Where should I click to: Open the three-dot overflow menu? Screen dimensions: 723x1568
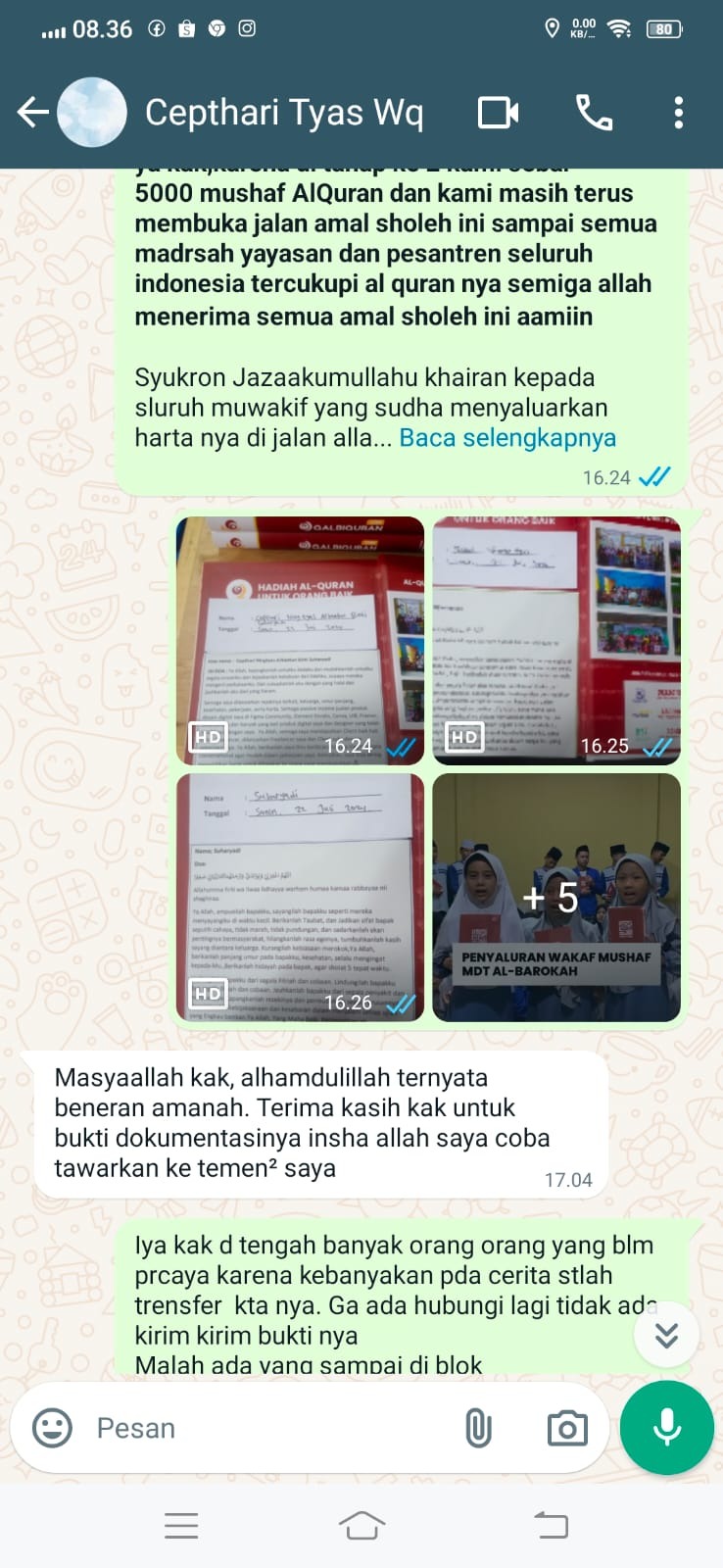(x=678, y=113)
